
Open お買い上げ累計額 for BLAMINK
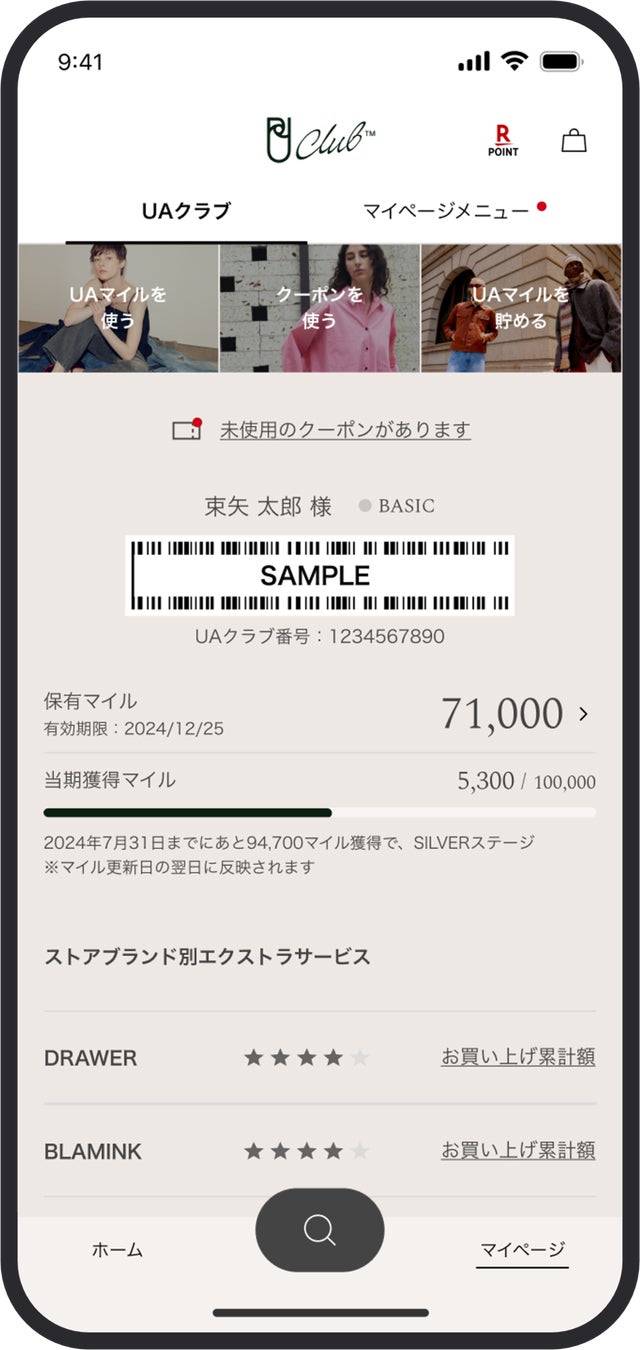(x=518, y=1151)
